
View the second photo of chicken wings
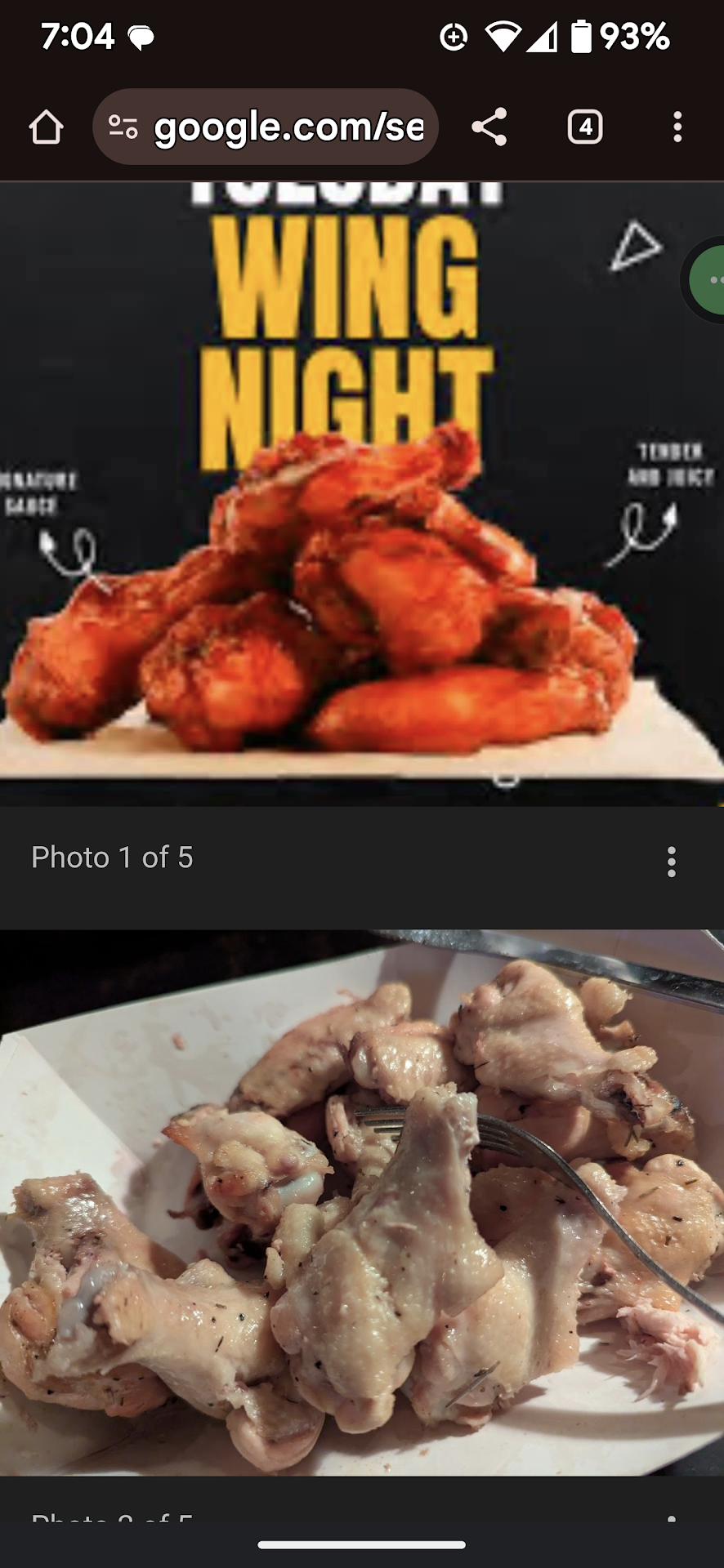click(x=361, y=1200)
